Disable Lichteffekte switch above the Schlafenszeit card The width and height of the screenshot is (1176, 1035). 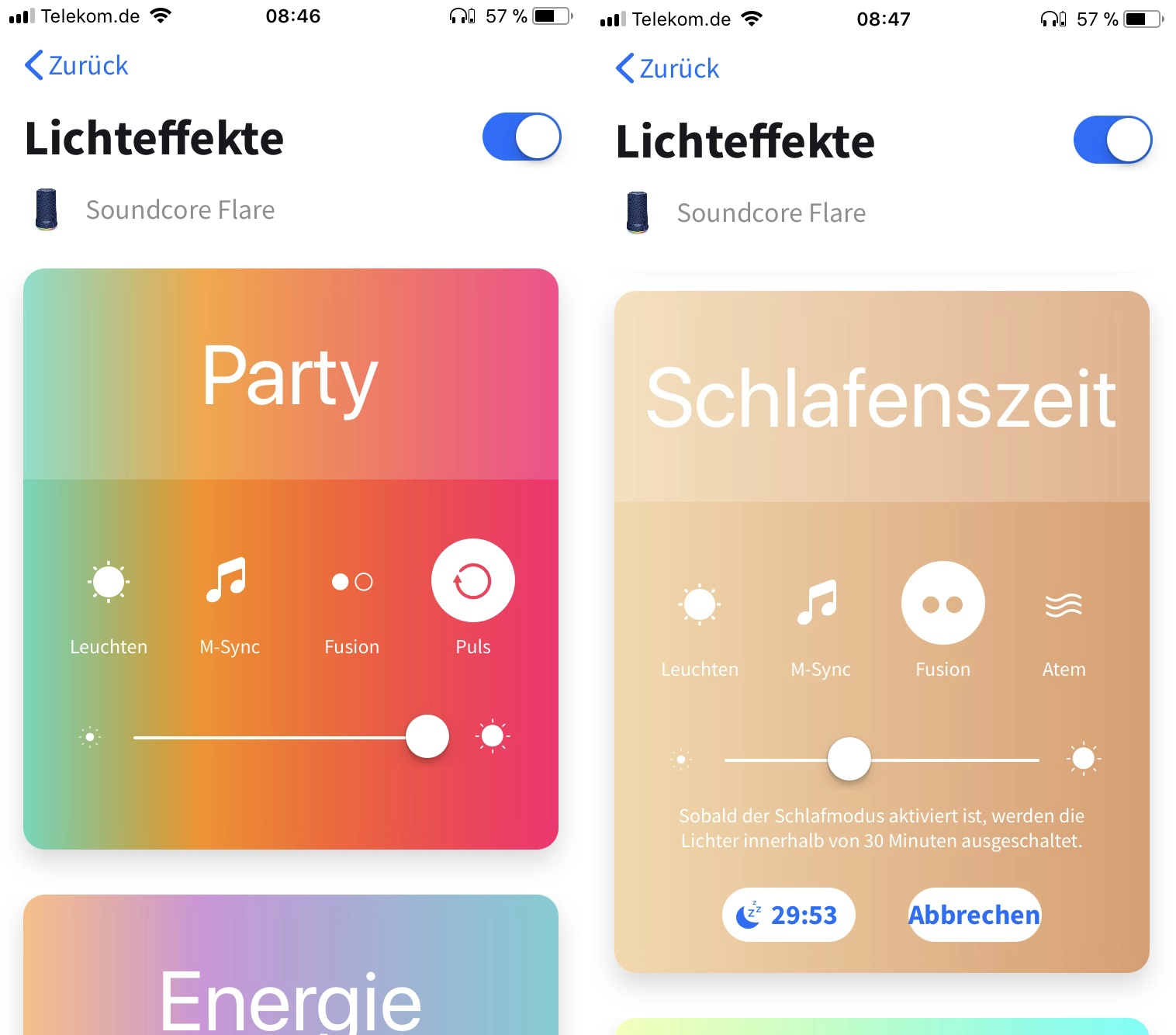tap(1112, 140)
